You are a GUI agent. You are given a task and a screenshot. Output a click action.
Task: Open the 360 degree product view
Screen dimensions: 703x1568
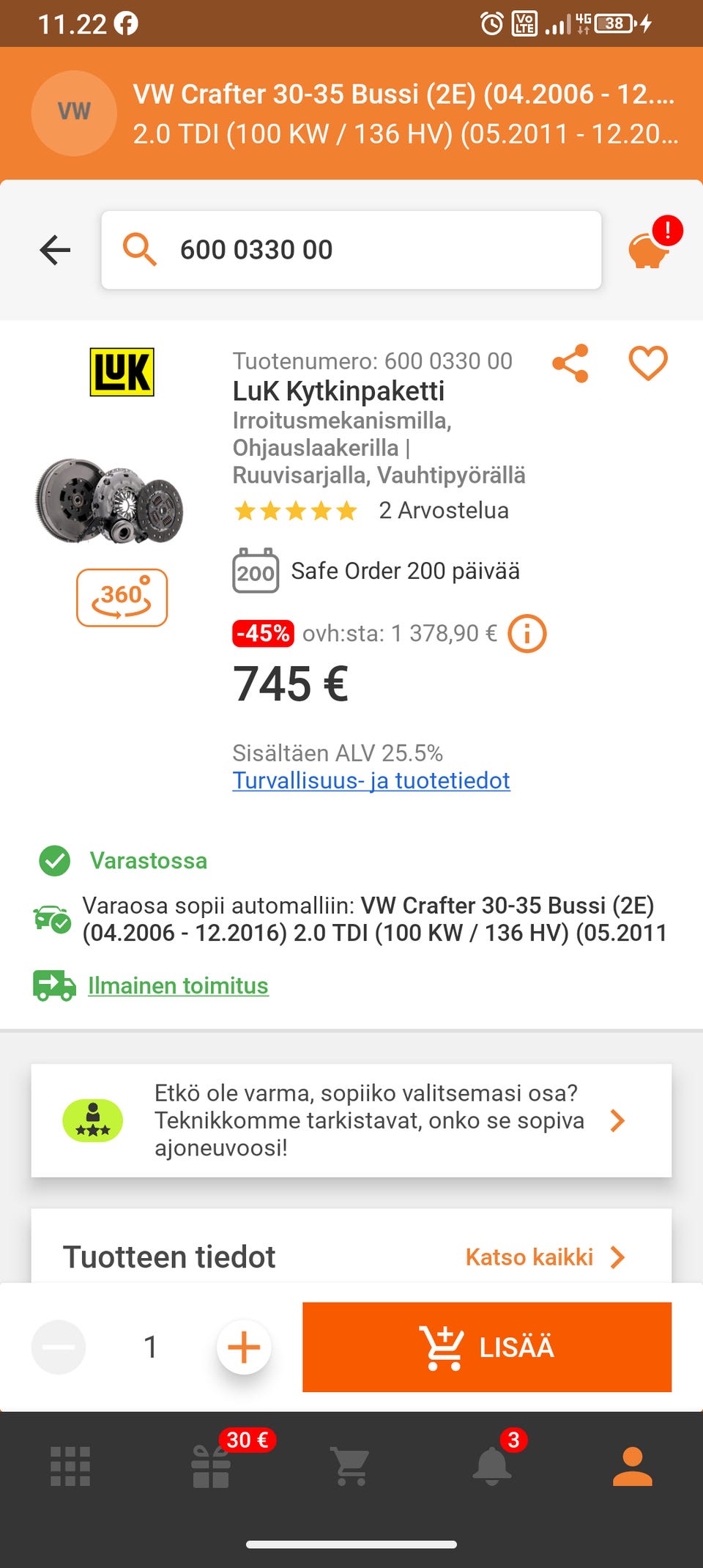(123, 597)
